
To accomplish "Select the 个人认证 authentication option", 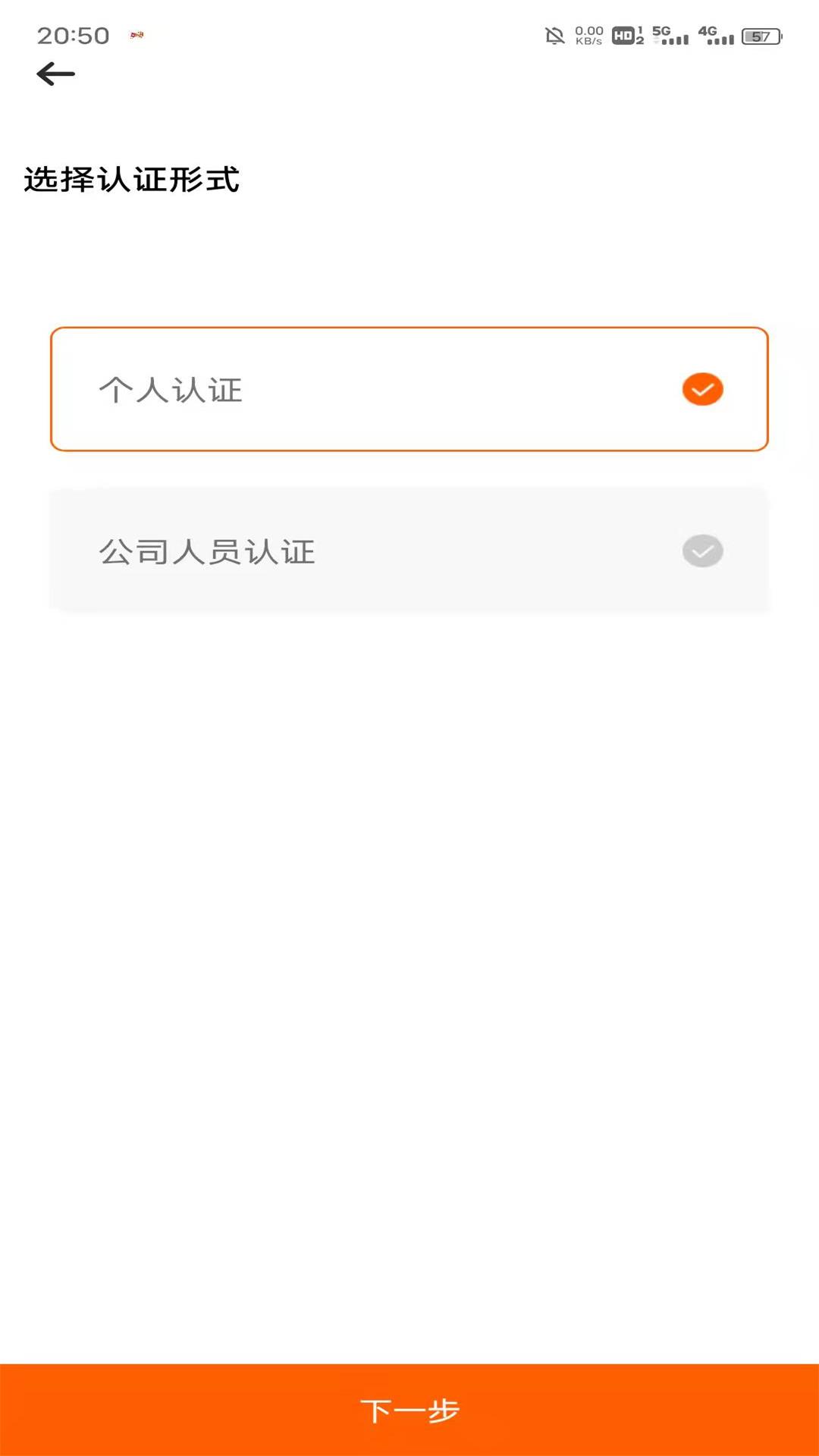I will click(409, 389).
